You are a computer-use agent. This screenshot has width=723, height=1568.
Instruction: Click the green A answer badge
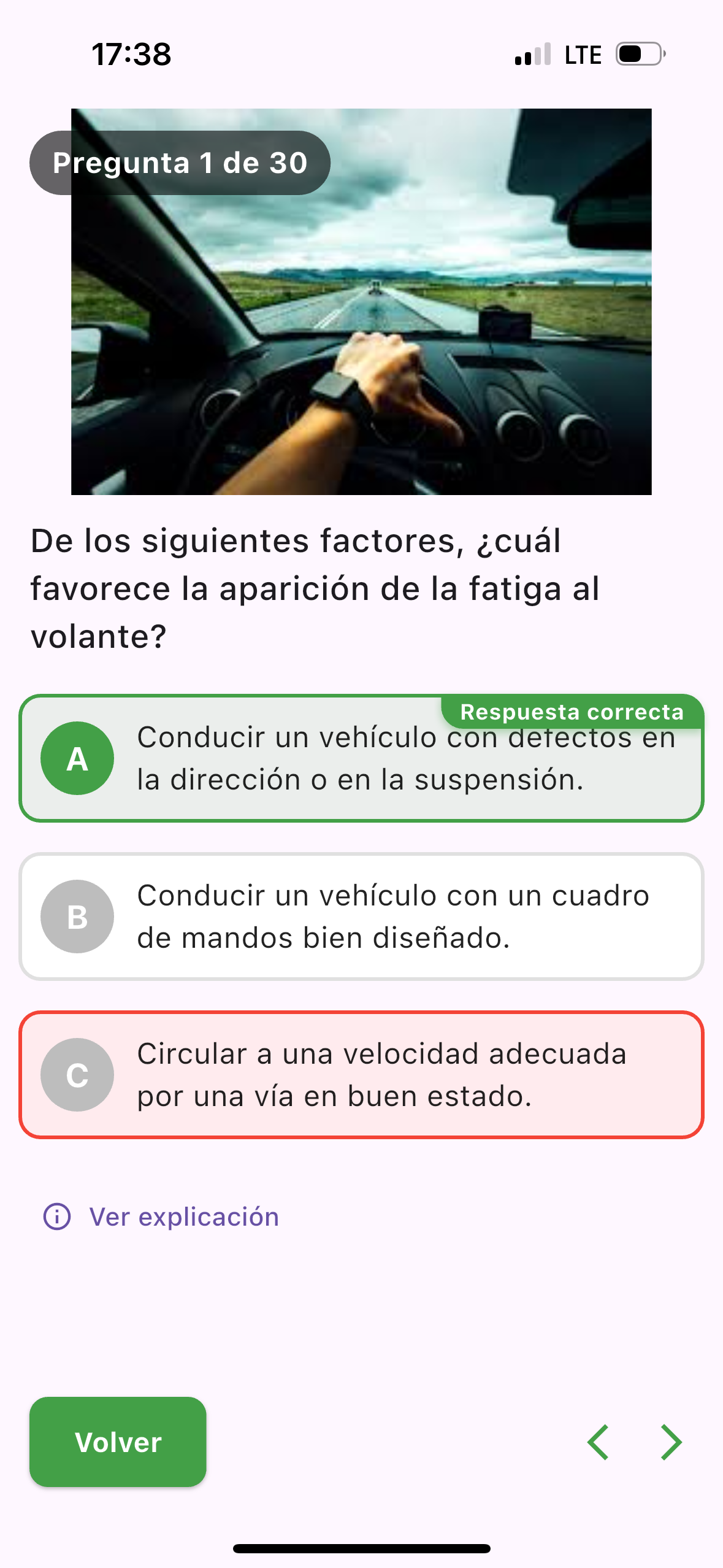[77, 759]
